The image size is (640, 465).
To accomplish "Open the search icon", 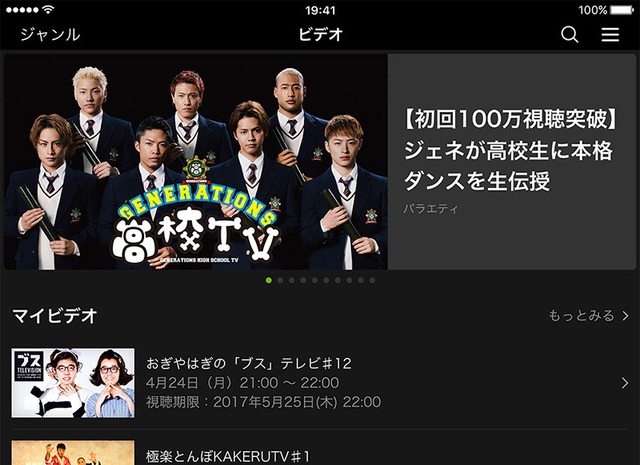I will tap(569, 34).
